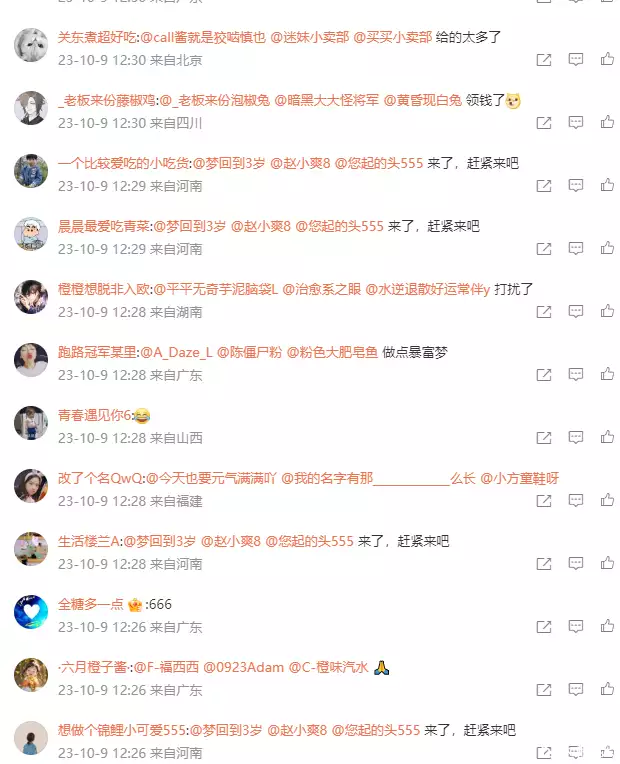Image resolution: width=620 pixels, height=764 pixels.
Task: Share 橙橙想脱非入欧's comment
Action: [543, 312]
